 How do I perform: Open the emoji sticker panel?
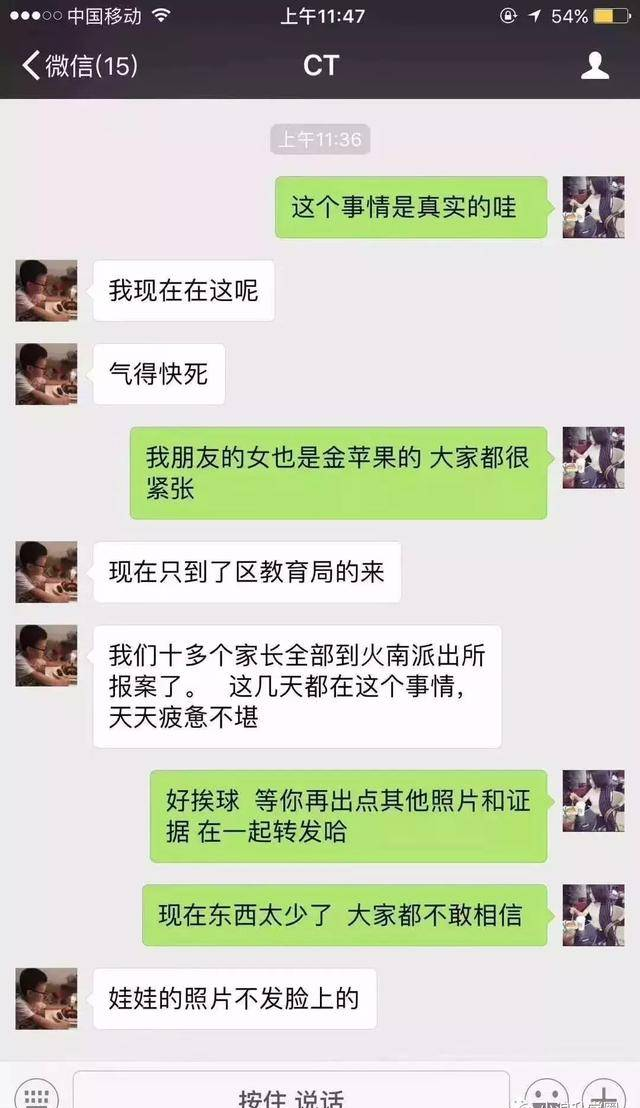547,1094
